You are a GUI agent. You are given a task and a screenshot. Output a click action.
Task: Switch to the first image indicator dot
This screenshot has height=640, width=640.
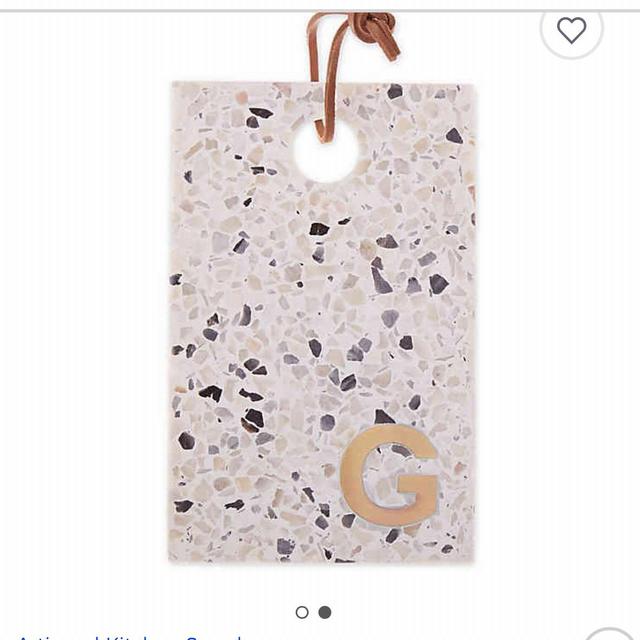pyautogui.click(x=302, y=612)
